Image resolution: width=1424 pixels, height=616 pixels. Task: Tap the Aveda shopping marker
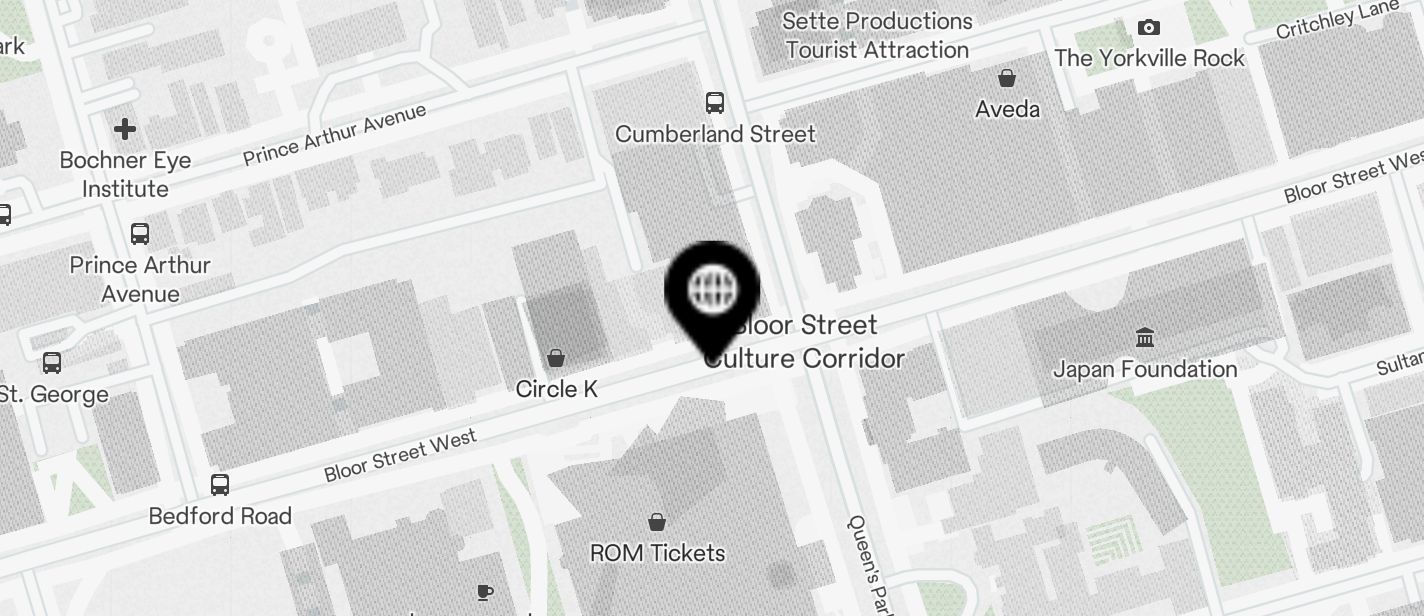point(1007,78)
